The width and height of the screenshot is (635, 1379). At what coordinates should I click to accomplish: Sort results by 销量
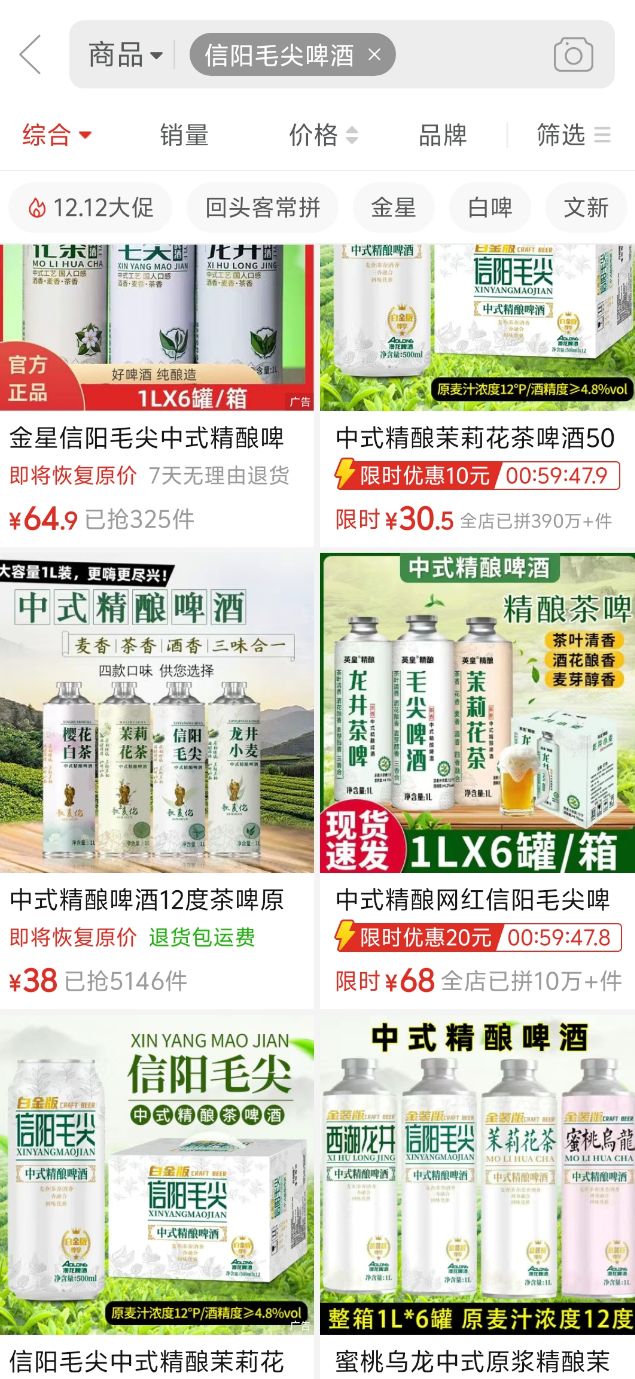(184, 135)
